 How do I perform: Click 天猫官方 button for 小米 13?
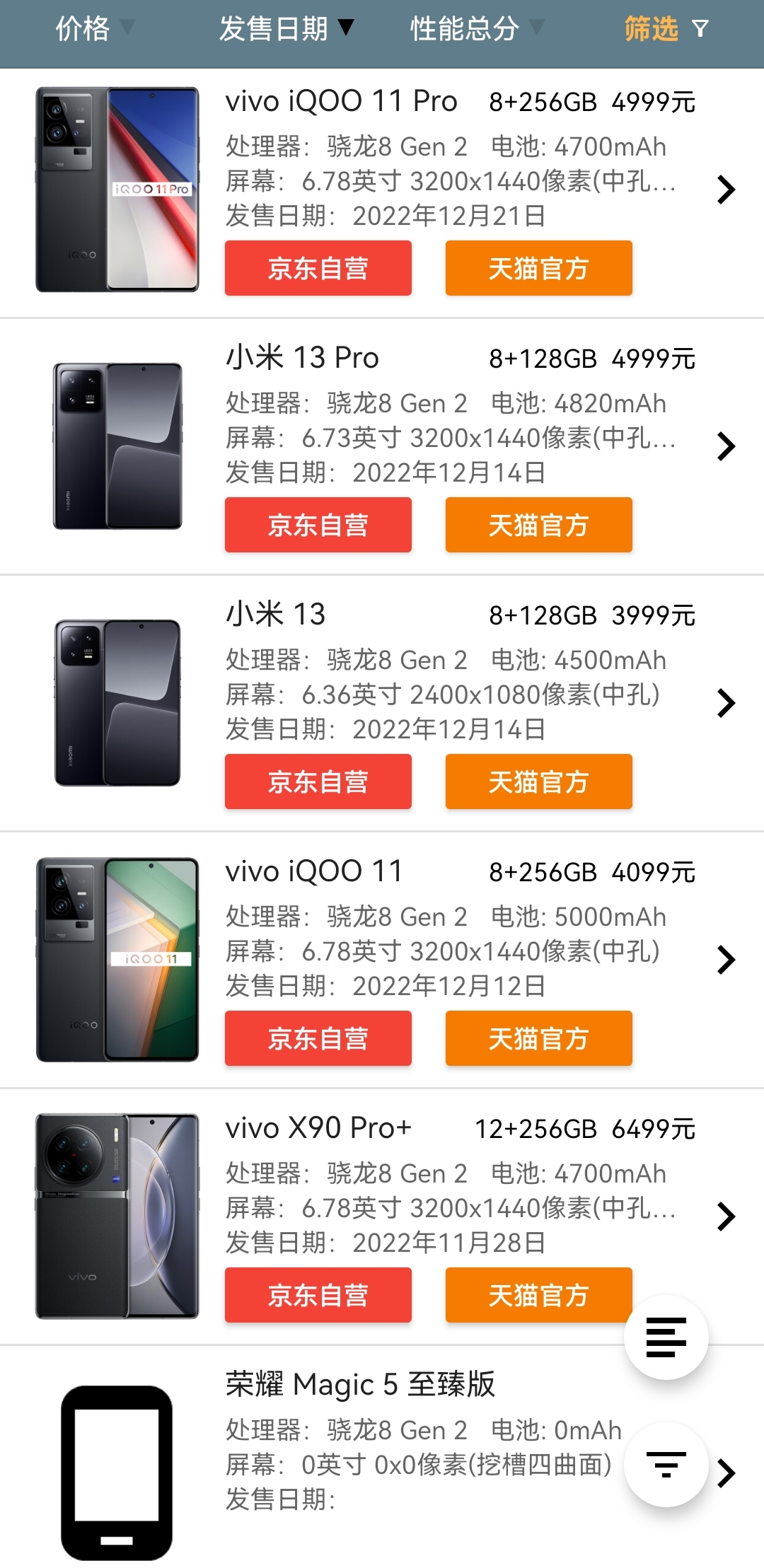point(538,782)
